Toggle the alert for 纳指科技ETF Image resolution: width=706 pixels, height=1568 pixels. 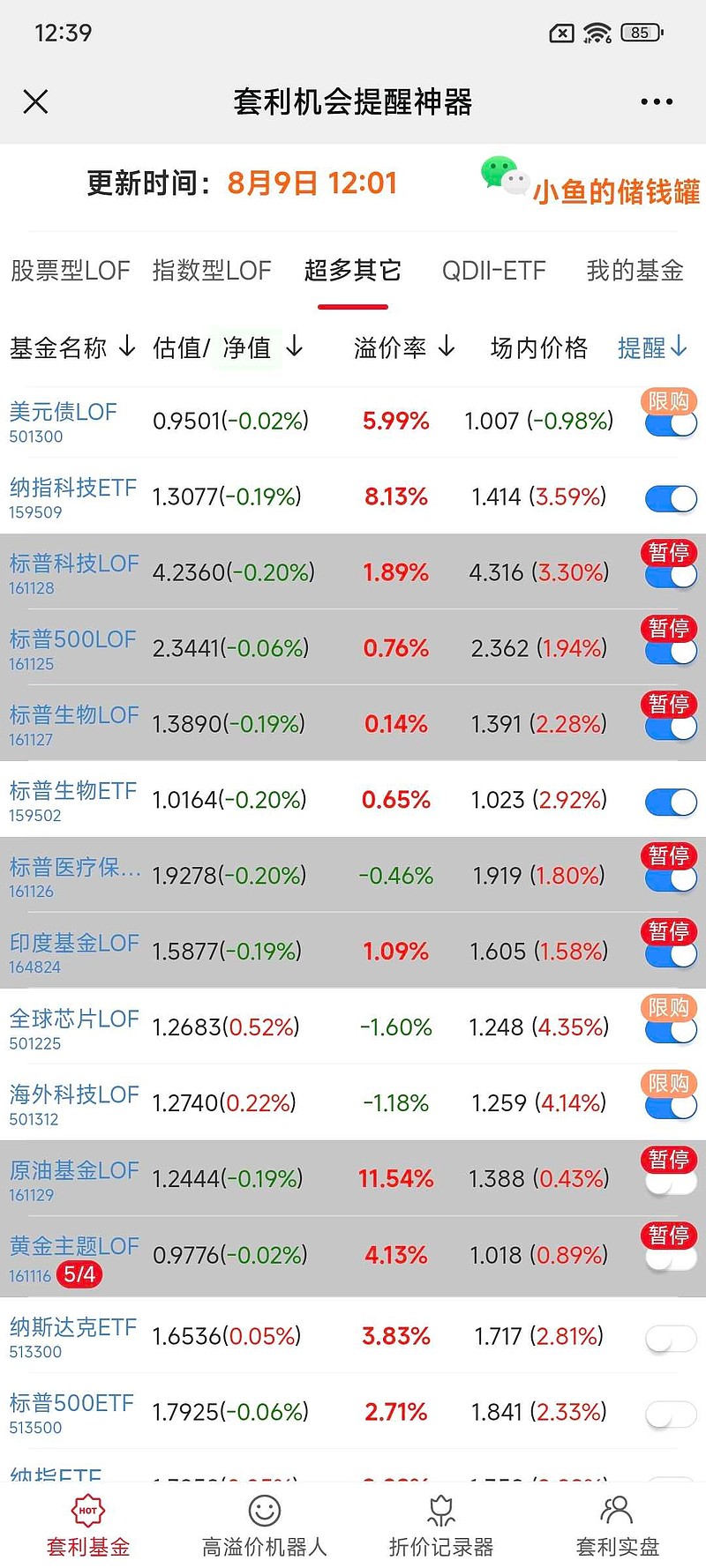(x=671, y=499)
